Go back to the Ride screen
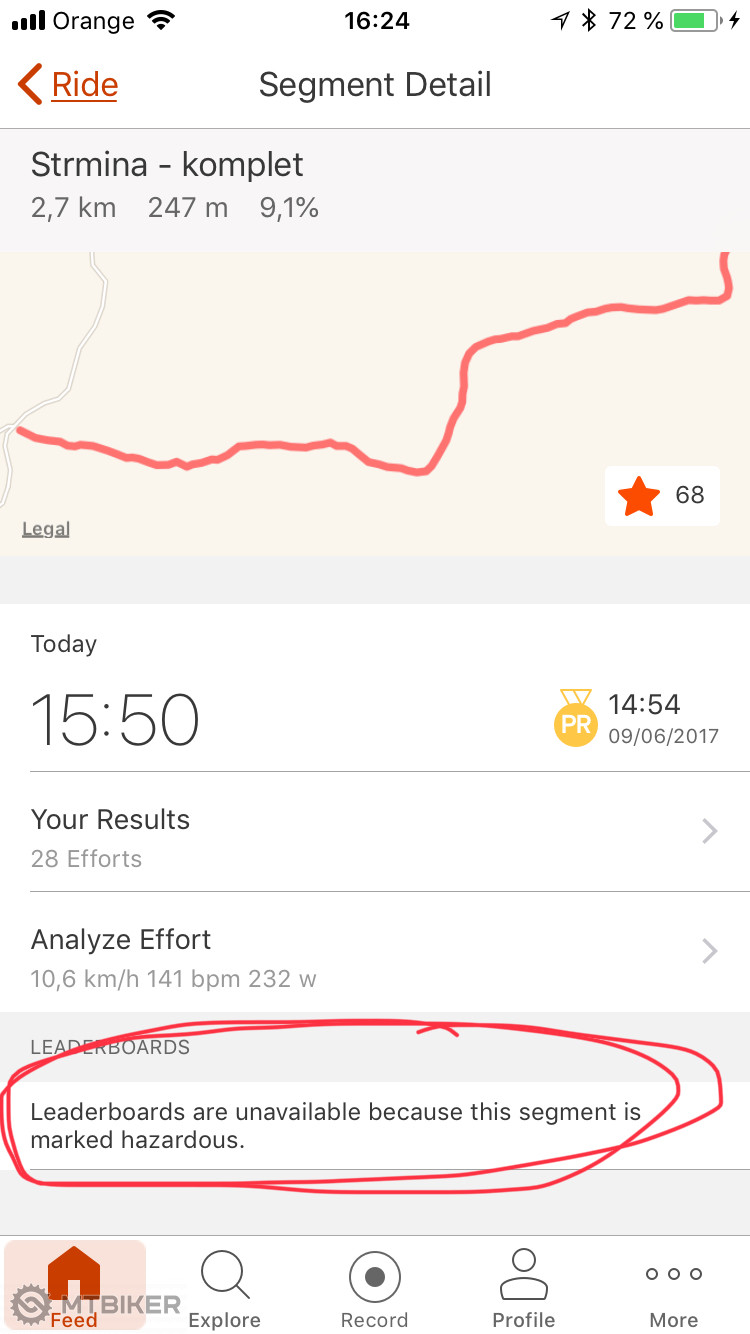This screenshot has height=1334, width=750. coord(68,85)
